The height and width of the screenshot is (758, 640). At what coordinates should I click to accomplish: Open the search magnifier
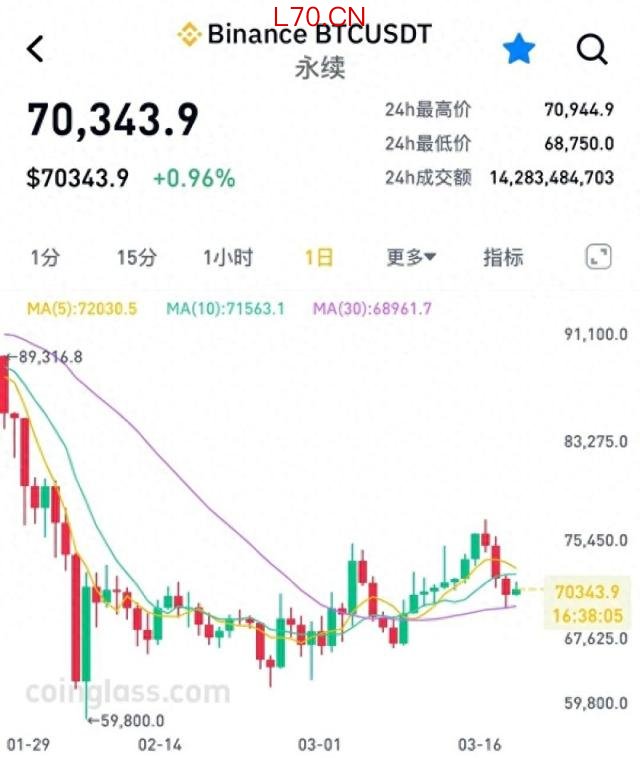point(592,48)
